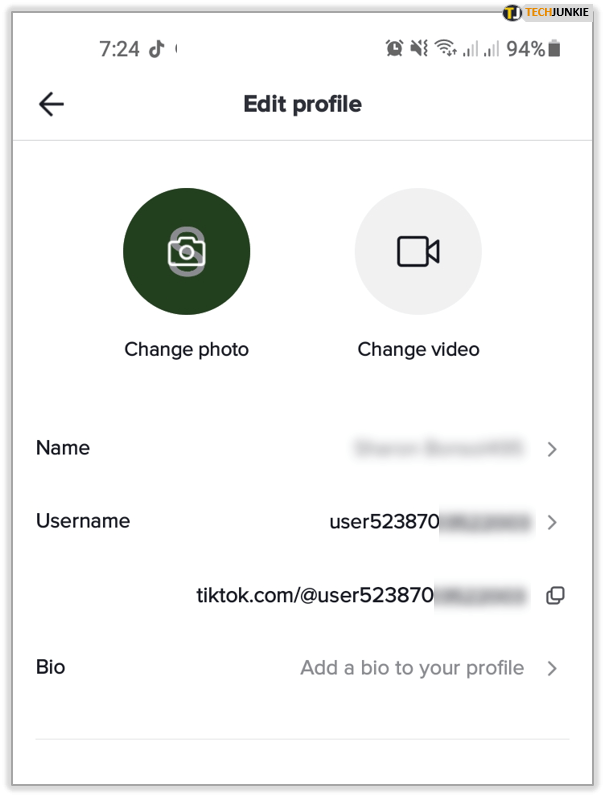Image resolution: width=605 pixels, height=797 pixels.
Task: Add a bio to your profile
Action: (412, 668)
